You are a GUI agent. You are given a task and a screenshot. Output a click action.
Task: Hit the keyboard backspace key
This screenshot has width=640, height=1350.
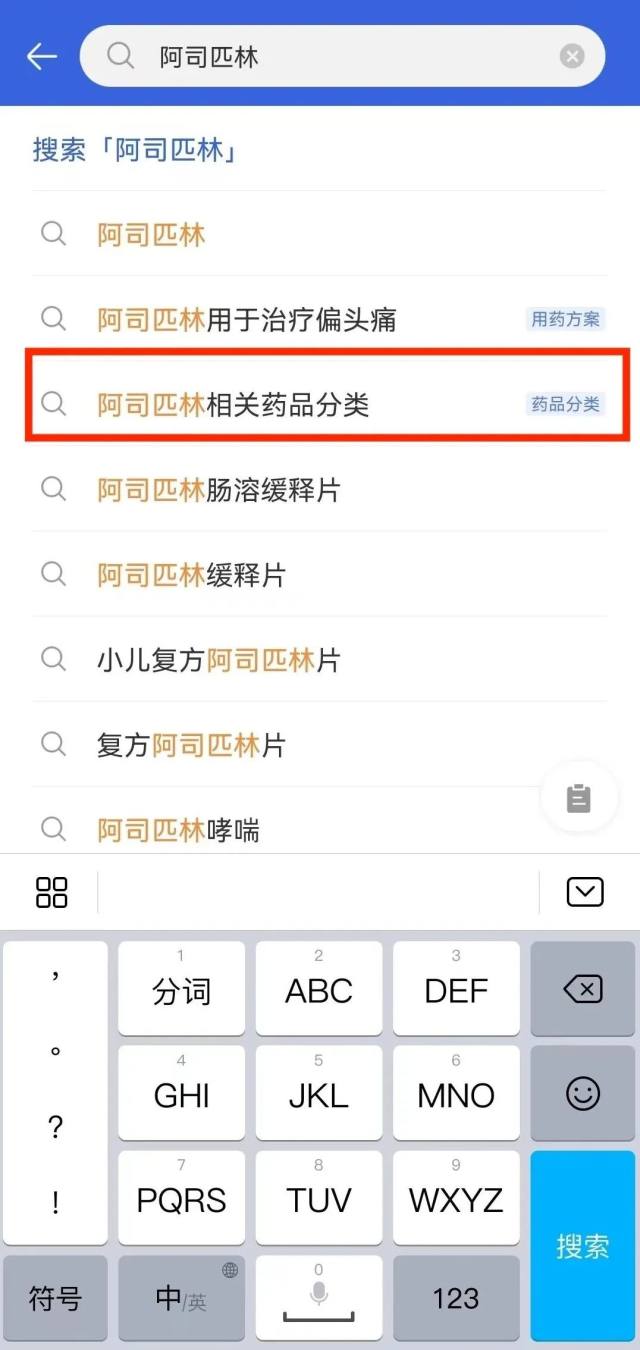coord(582,990)
